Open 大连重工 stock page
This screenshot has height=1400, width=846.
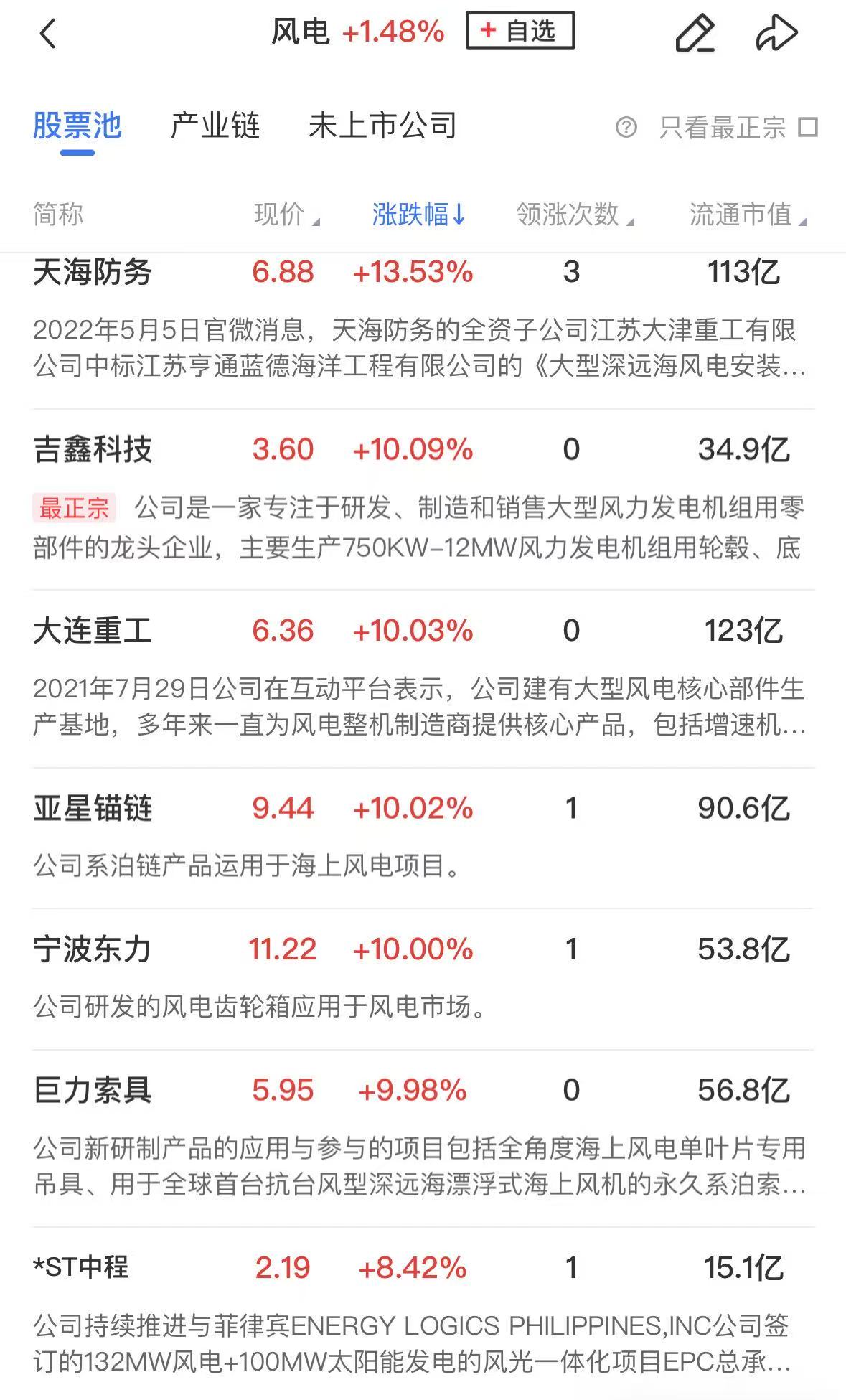click(x=93, y=631)
